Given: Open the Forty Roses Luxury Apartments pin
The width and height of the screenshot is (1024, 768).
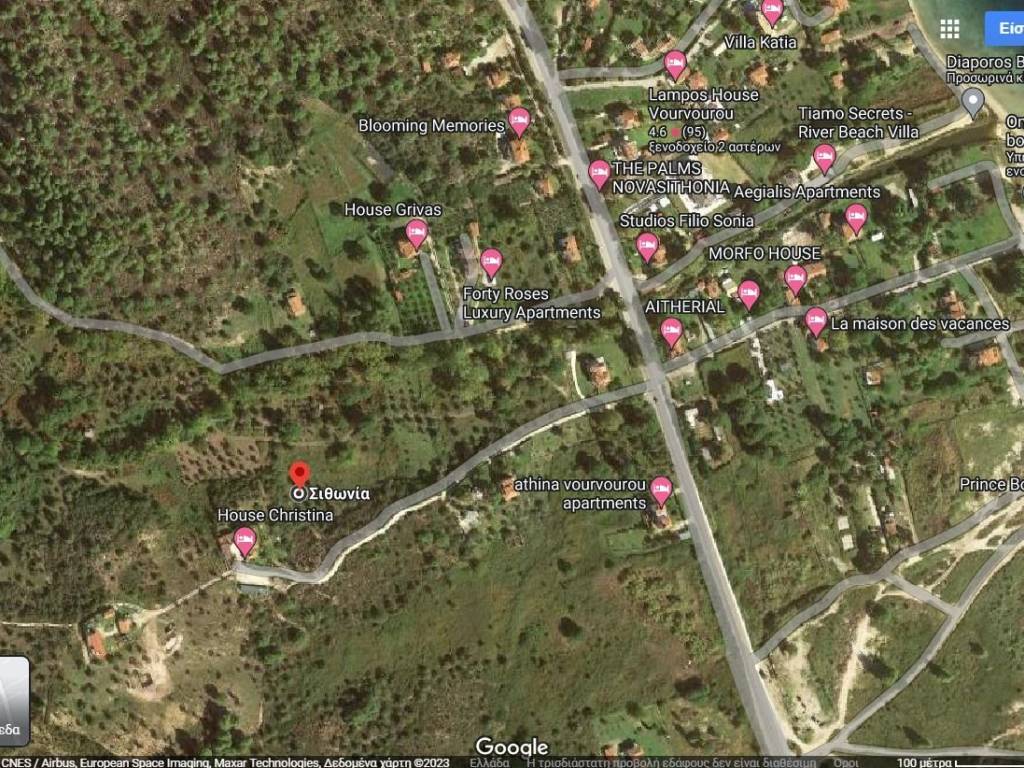Looking at the screenshot, I should (x=490, y=263).
